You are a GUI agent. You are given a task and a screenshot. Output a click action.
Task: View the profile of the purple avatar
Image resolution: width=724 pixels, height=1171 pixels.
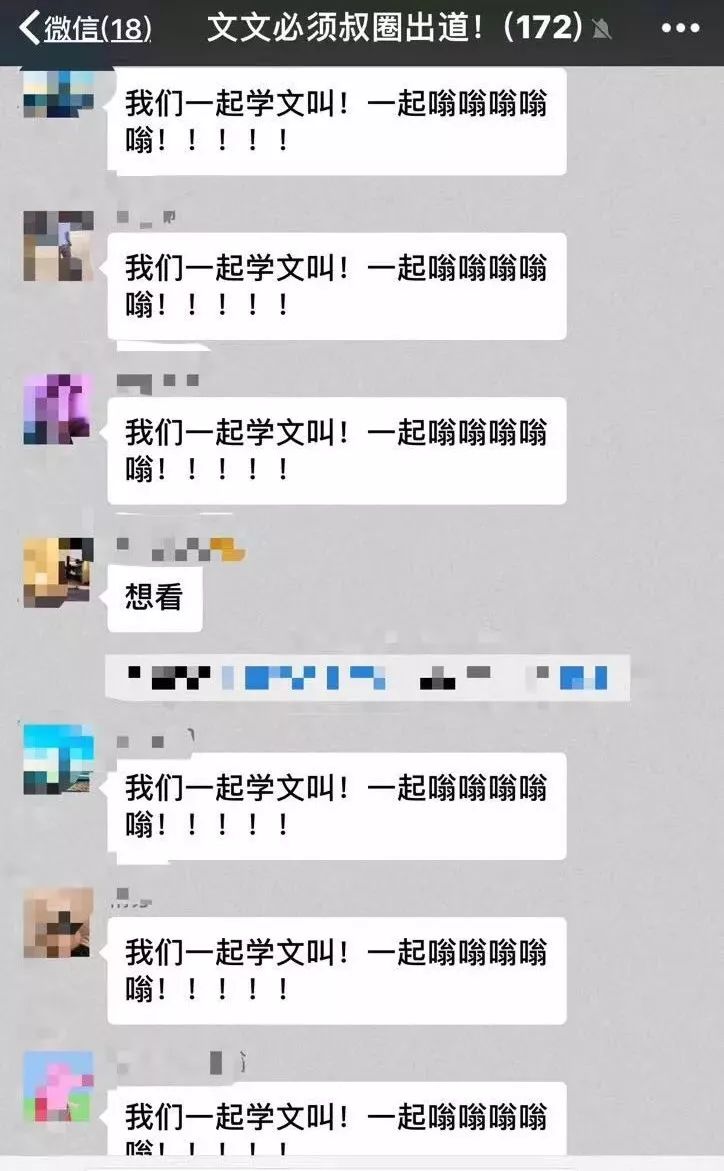click(x=58, y=409)
